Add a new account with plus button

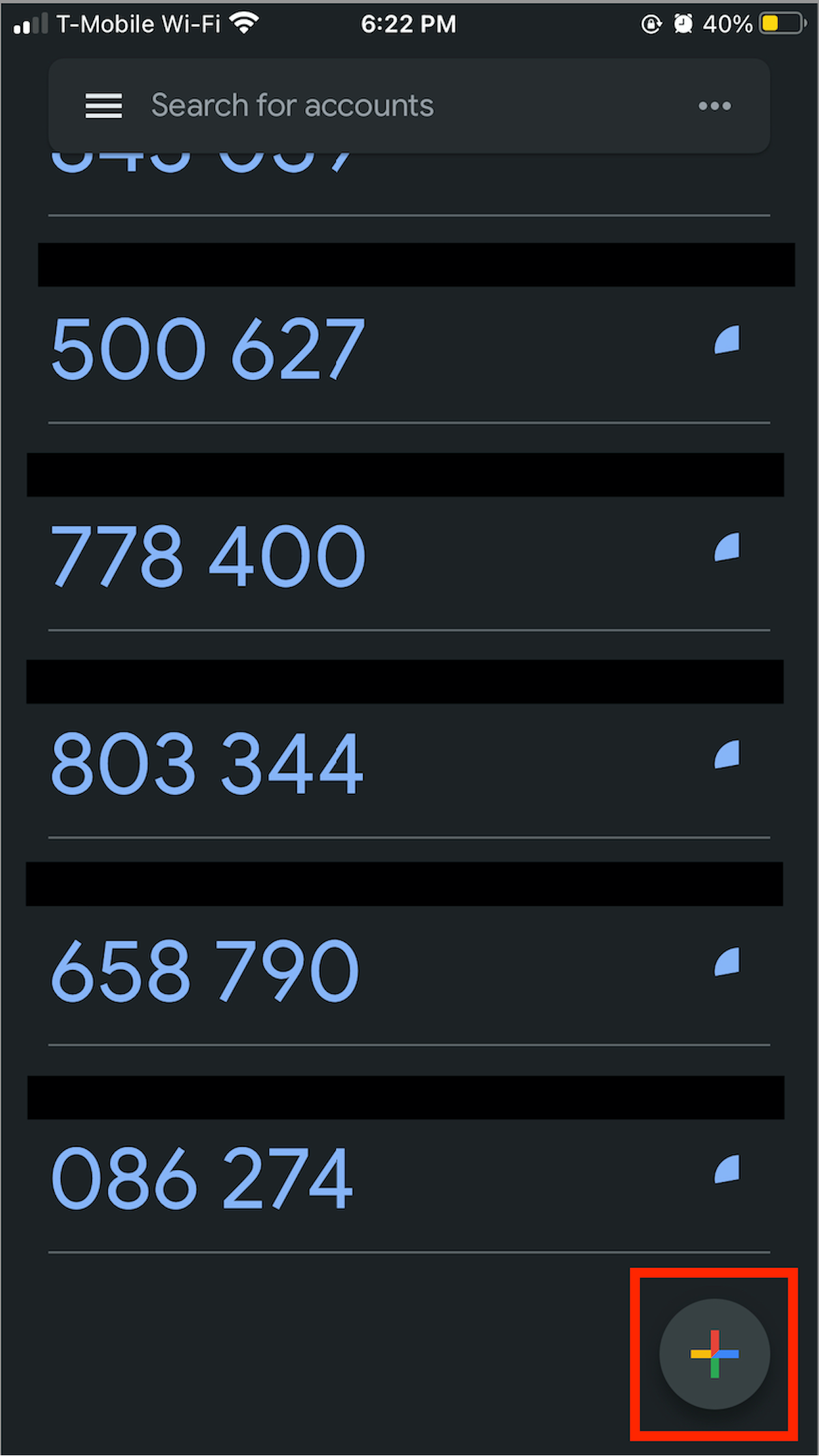tap(715, 1354)
